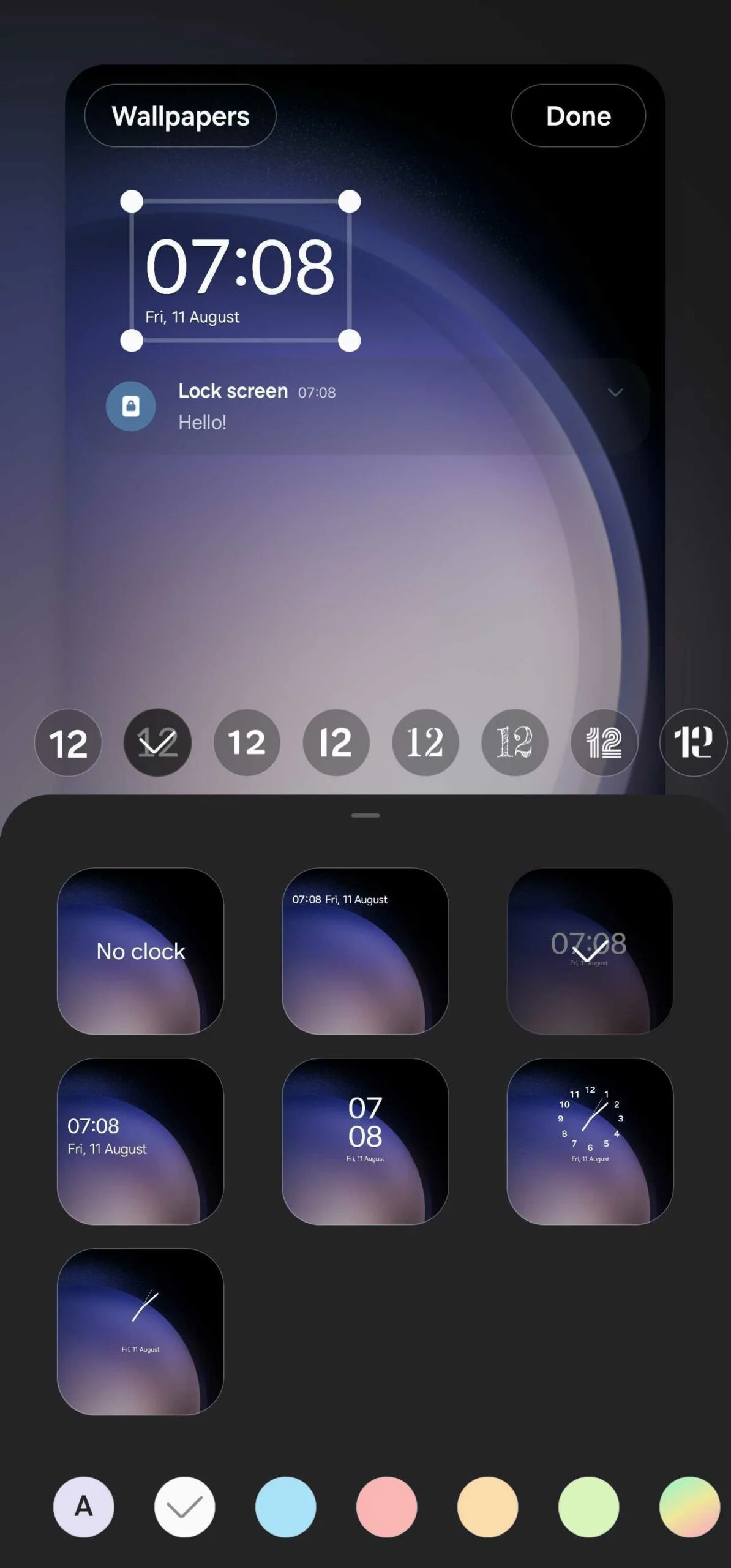Pick the stacked 07 08 clock style
The height and width of the screenshot is (1568, 731).
click(365, 1141)
